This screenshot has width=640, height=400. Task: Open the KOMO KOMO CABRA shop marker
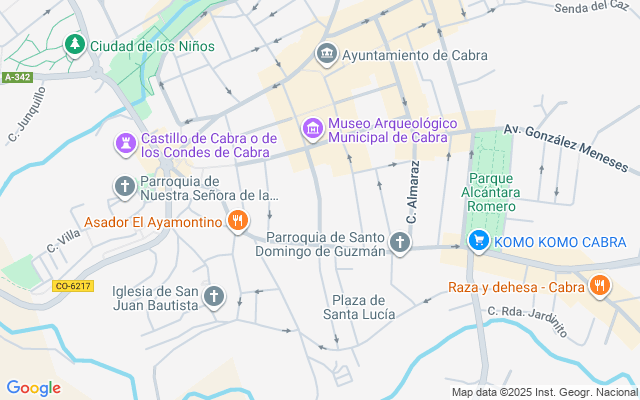click(479, 241)
